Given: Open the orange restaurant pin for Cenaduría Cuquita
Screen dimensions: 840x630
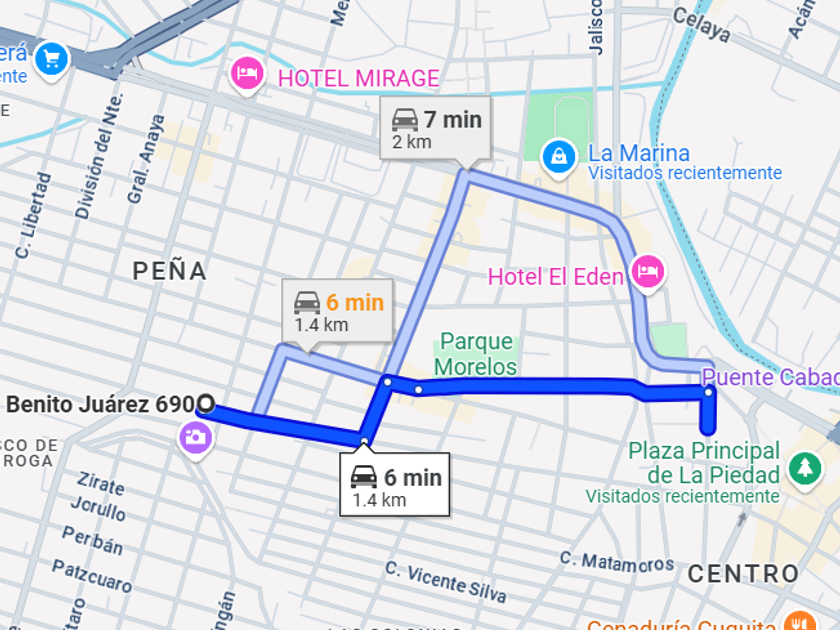Looking at the screenshot, I should coord(800,621).
